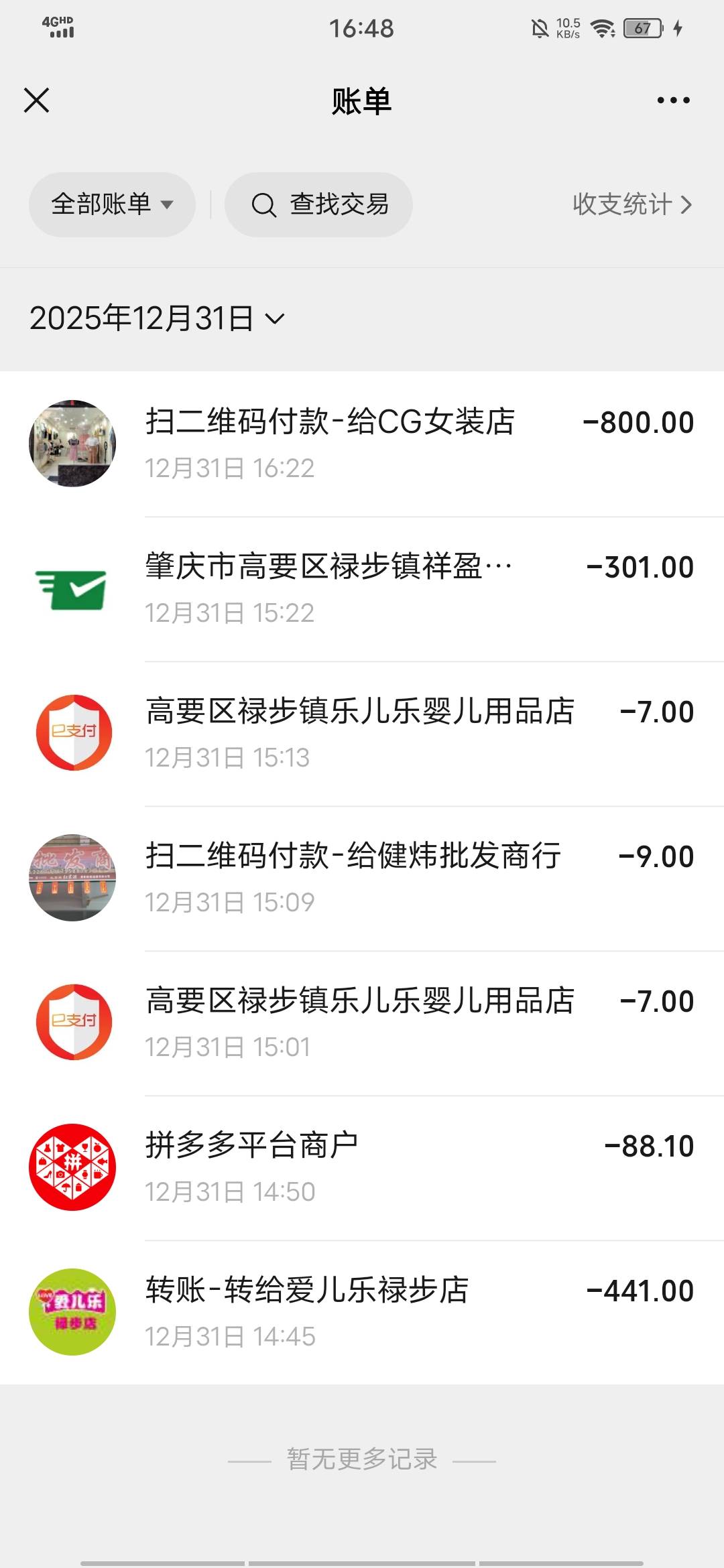Open the 乐儿乐婴儿用品店 record at 15:01
Screen dimensions: 724x1568
362,1023
